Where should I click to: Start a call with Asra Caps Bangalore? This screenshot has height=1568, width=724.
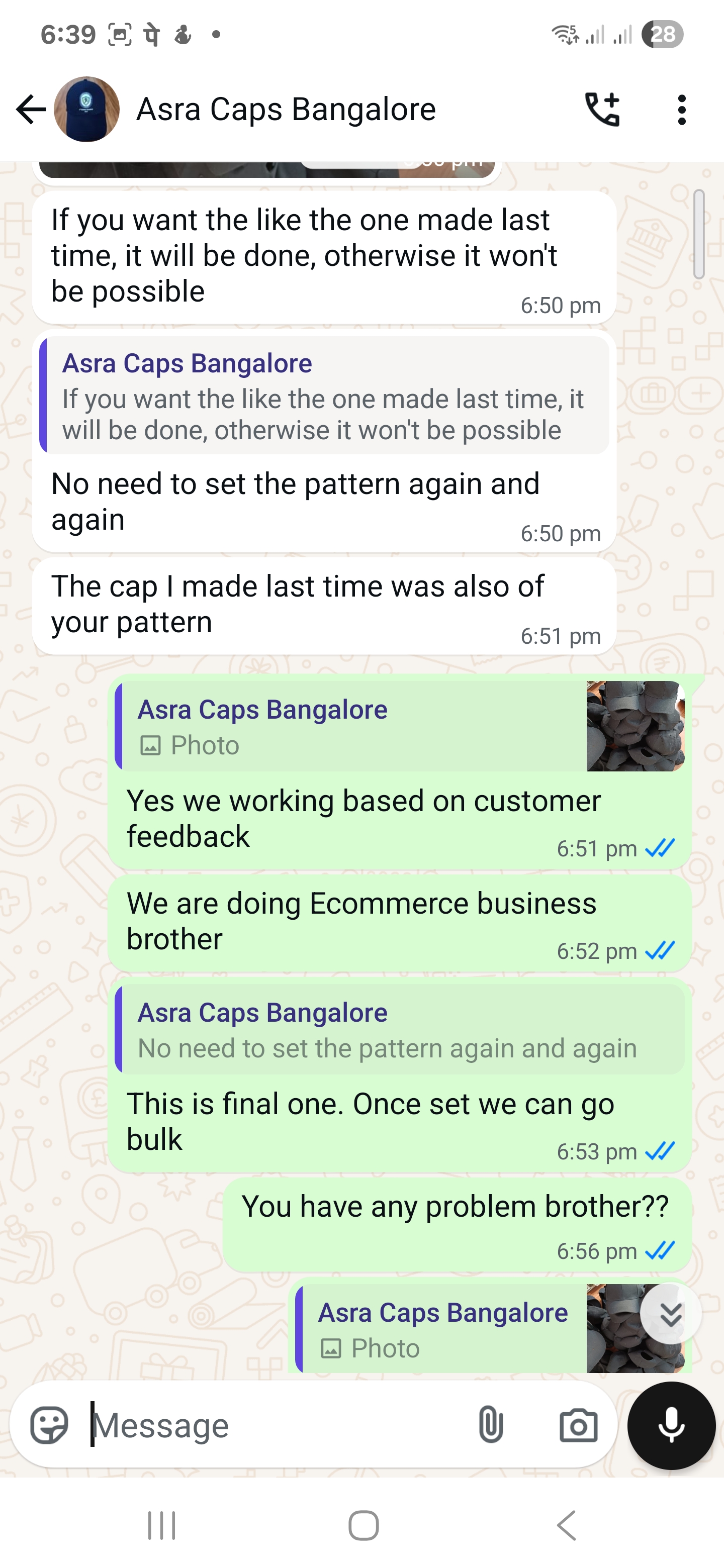pyautogui.click(x=602, y=110)
